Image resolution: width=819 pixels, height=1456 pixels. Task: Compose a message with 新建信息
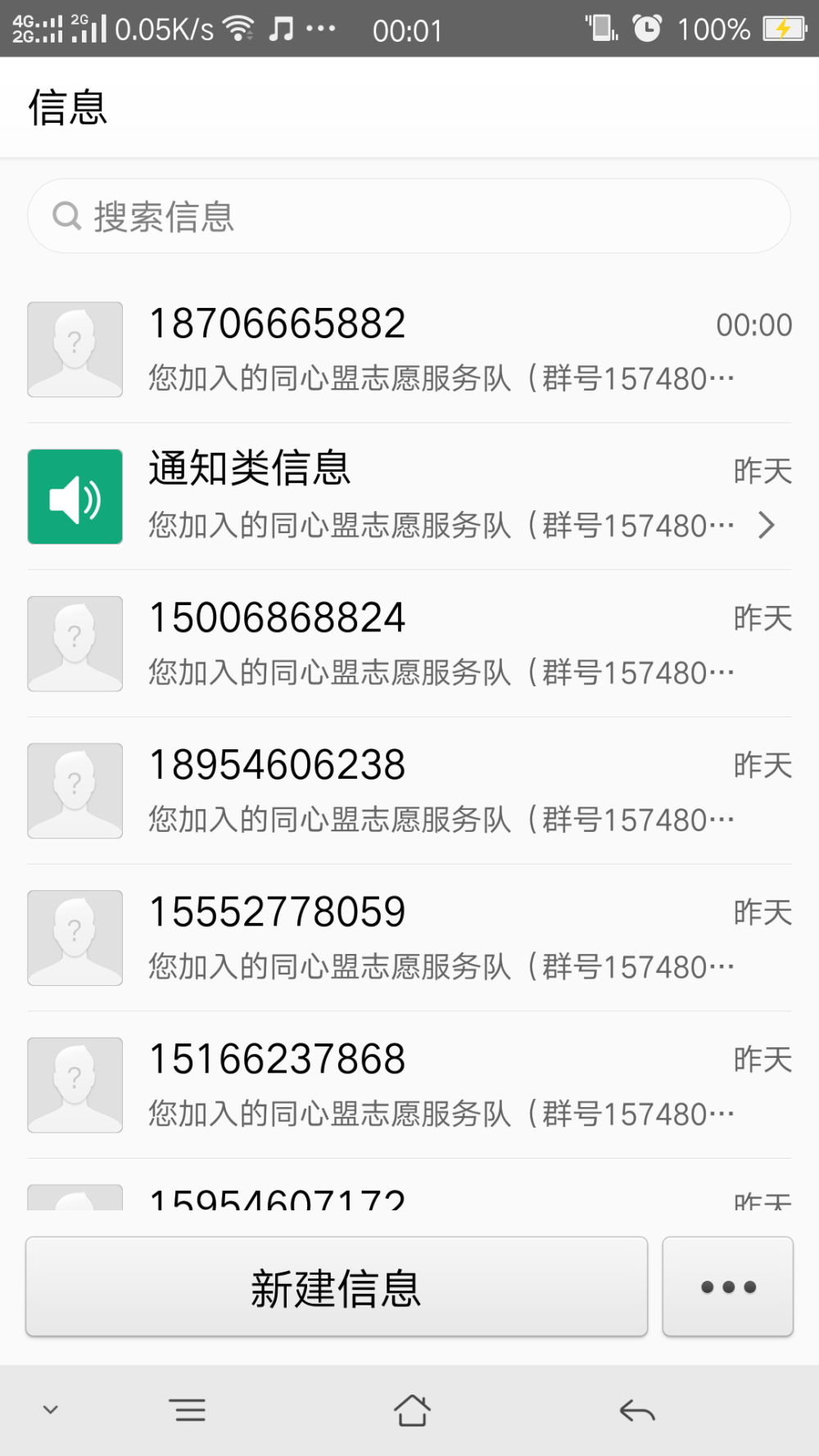tap(337, 1287)
